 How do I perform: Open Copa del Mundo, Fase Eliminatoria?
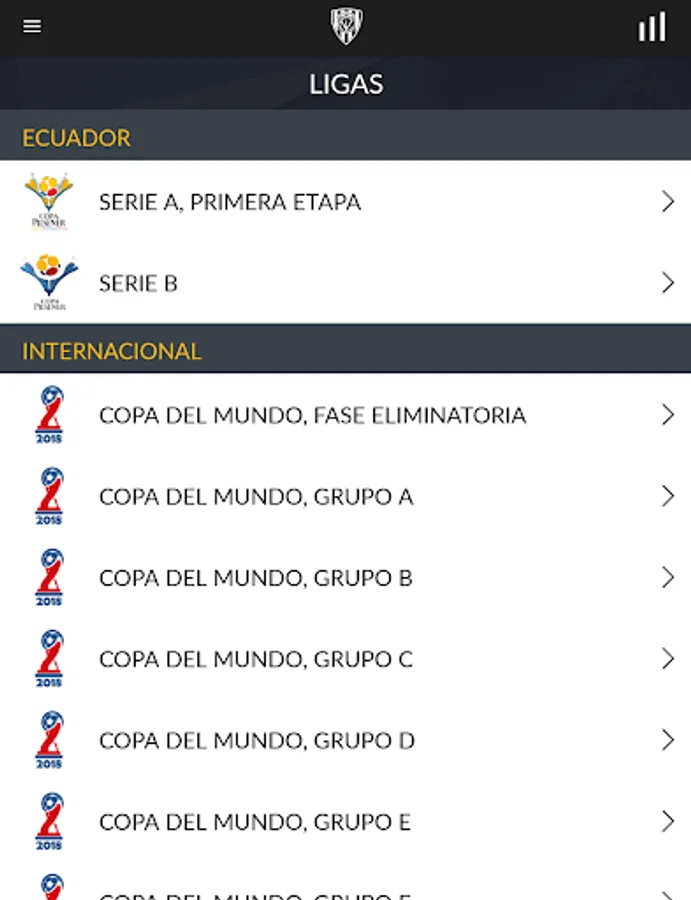point(345,415)
